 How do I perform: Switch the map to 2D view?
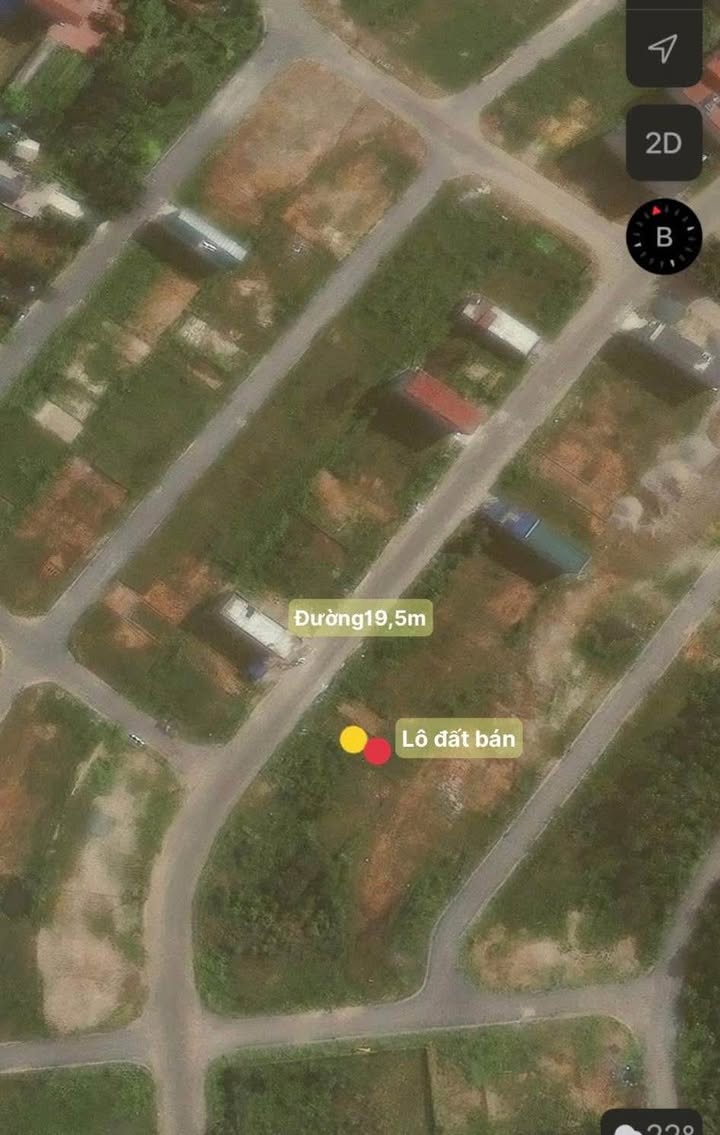click(x=664, y=143)
